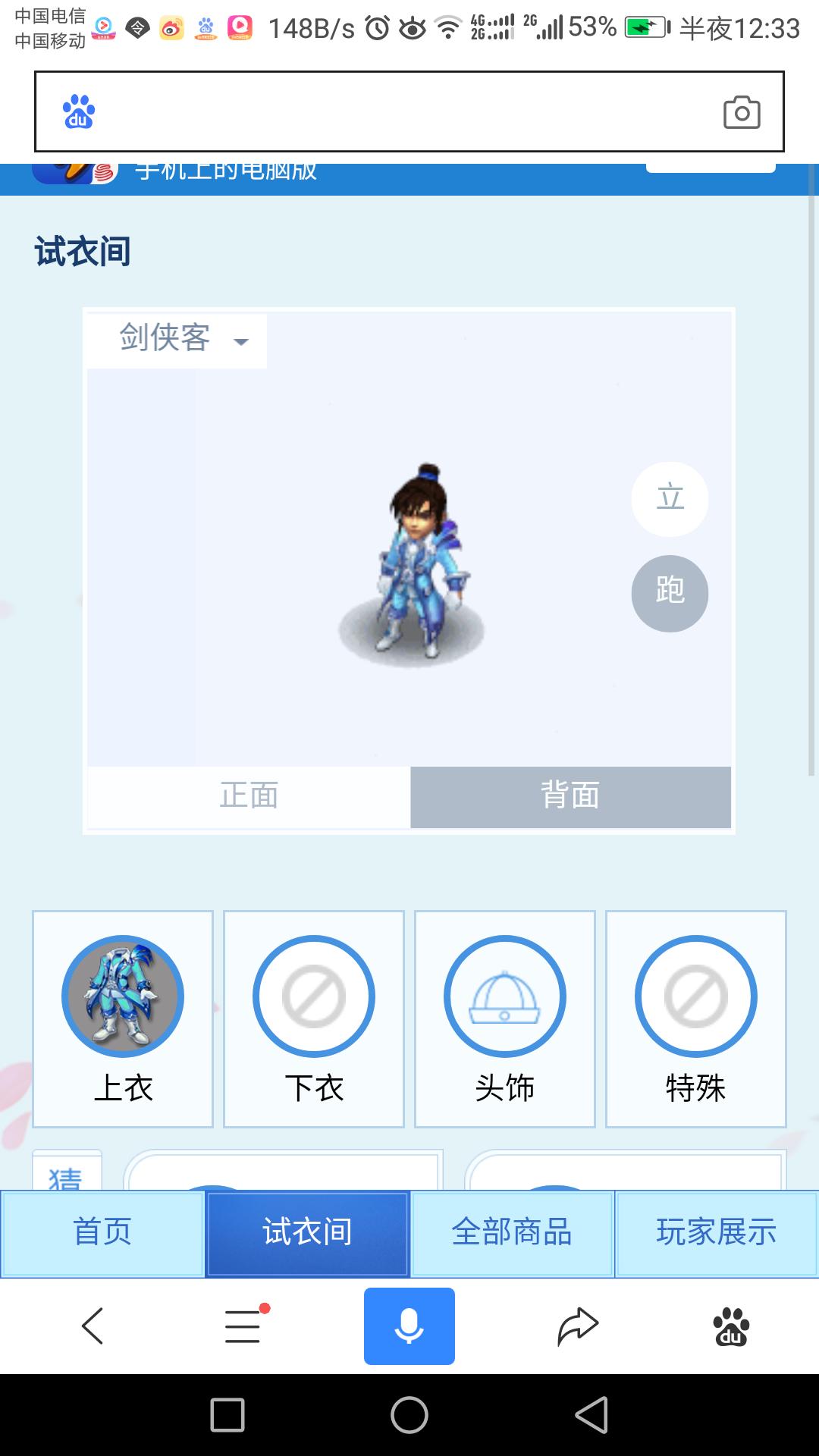The width and height of the screenshot is (819, 1456).
Task: Open the camera search icon
Action: click(x=741, y=113)
